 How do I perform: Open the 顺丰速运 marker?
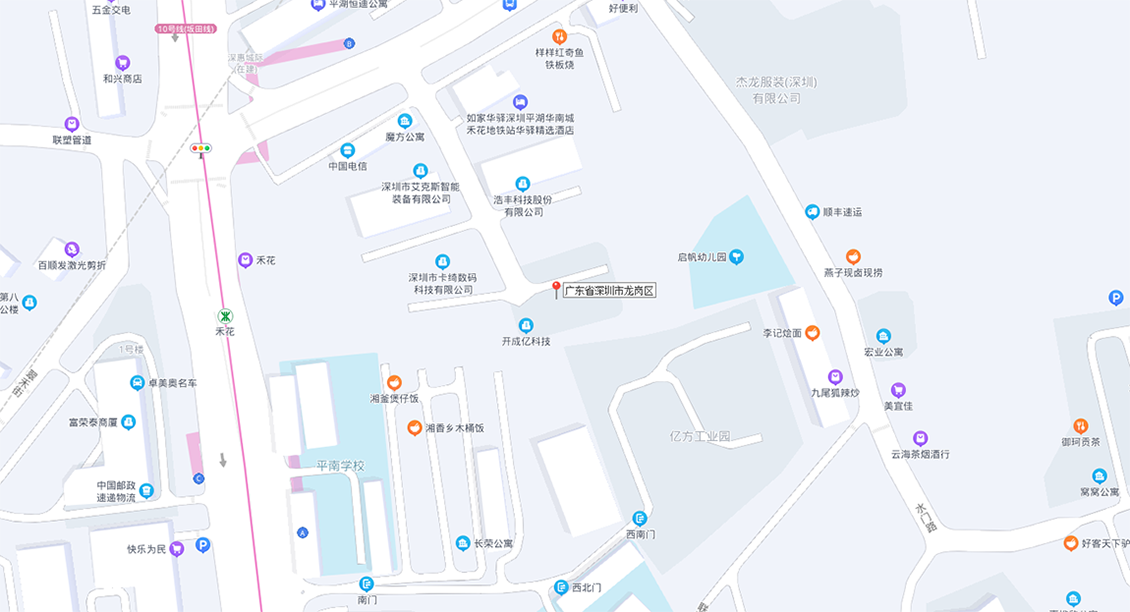tap(813, 212)
